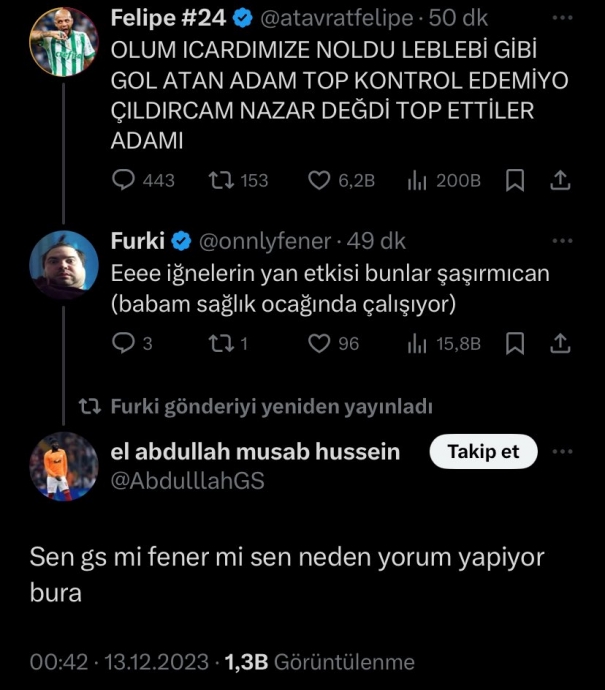Screen dimensions: 605x690
Task: Repost Felipe #24's tweet
Action: pyautogui.click(x=216, y=180)
